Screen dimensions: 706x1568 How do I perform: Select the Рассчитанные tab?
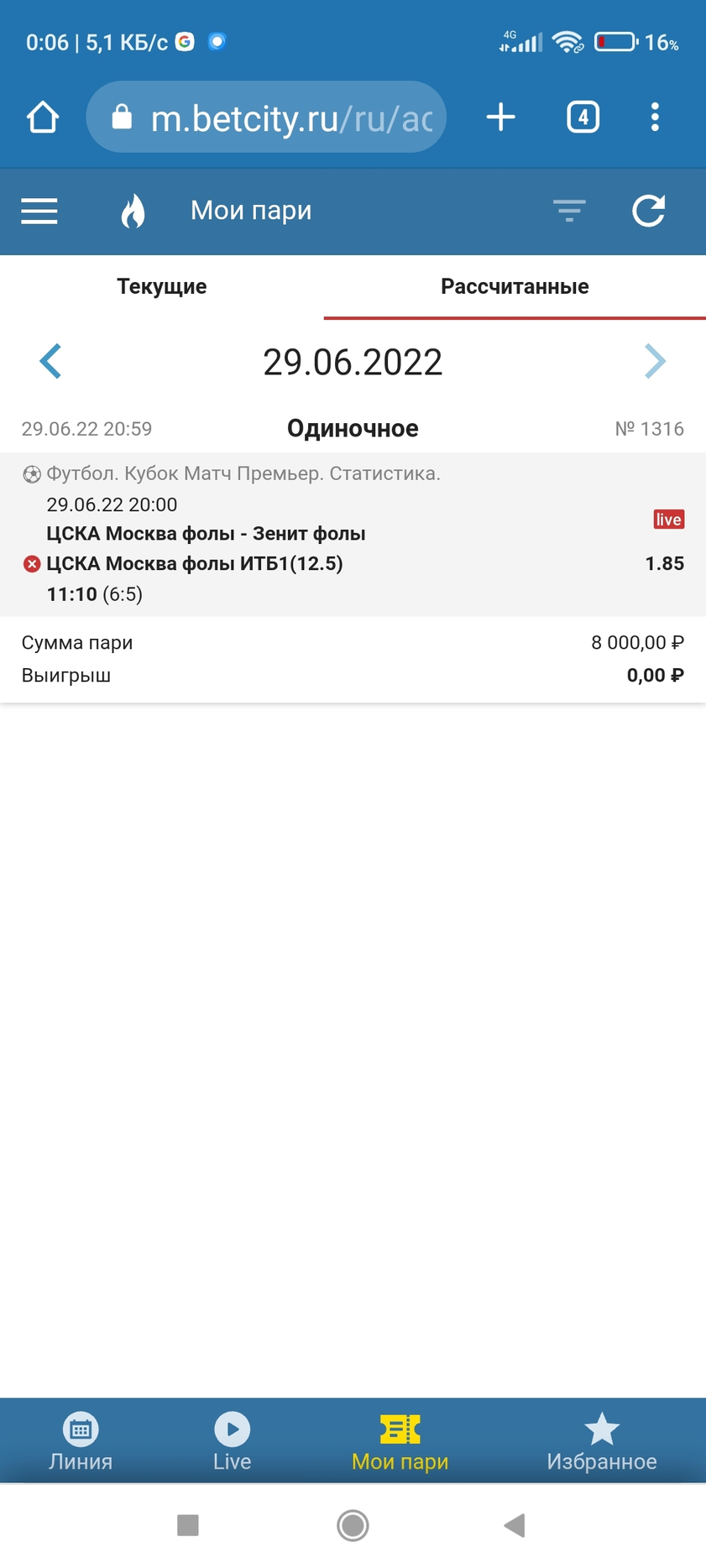coord(515,287)
